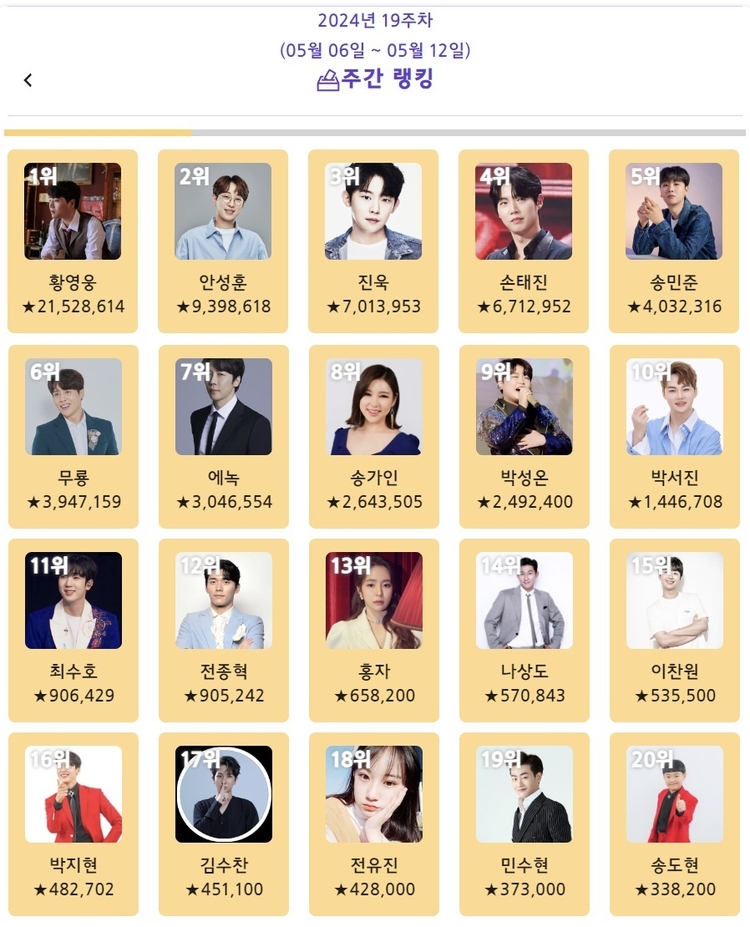Select the 송가인 card
Screen dimensions: 750x927
(373, 436)
